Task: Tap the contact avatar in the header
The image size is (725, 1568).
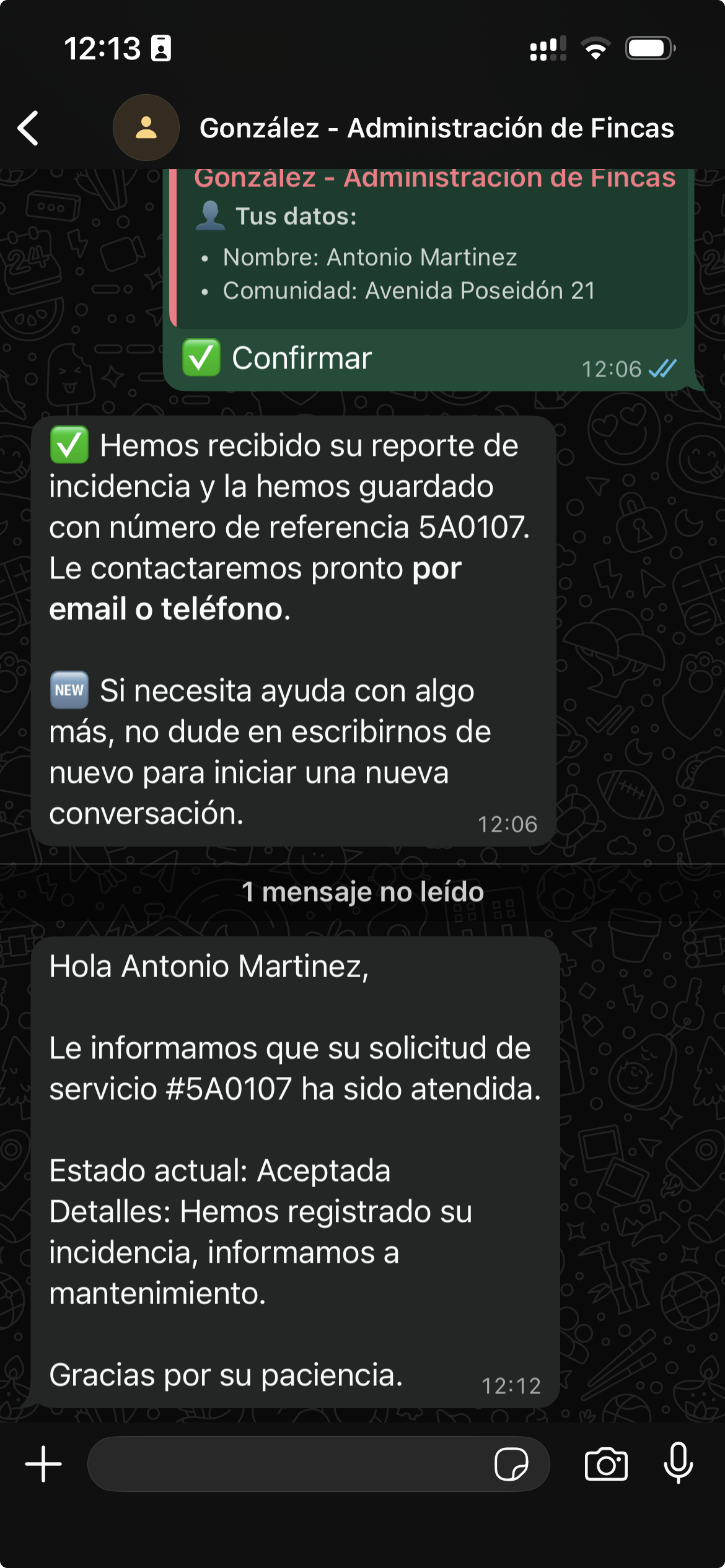Action: (x=146, y=127)
